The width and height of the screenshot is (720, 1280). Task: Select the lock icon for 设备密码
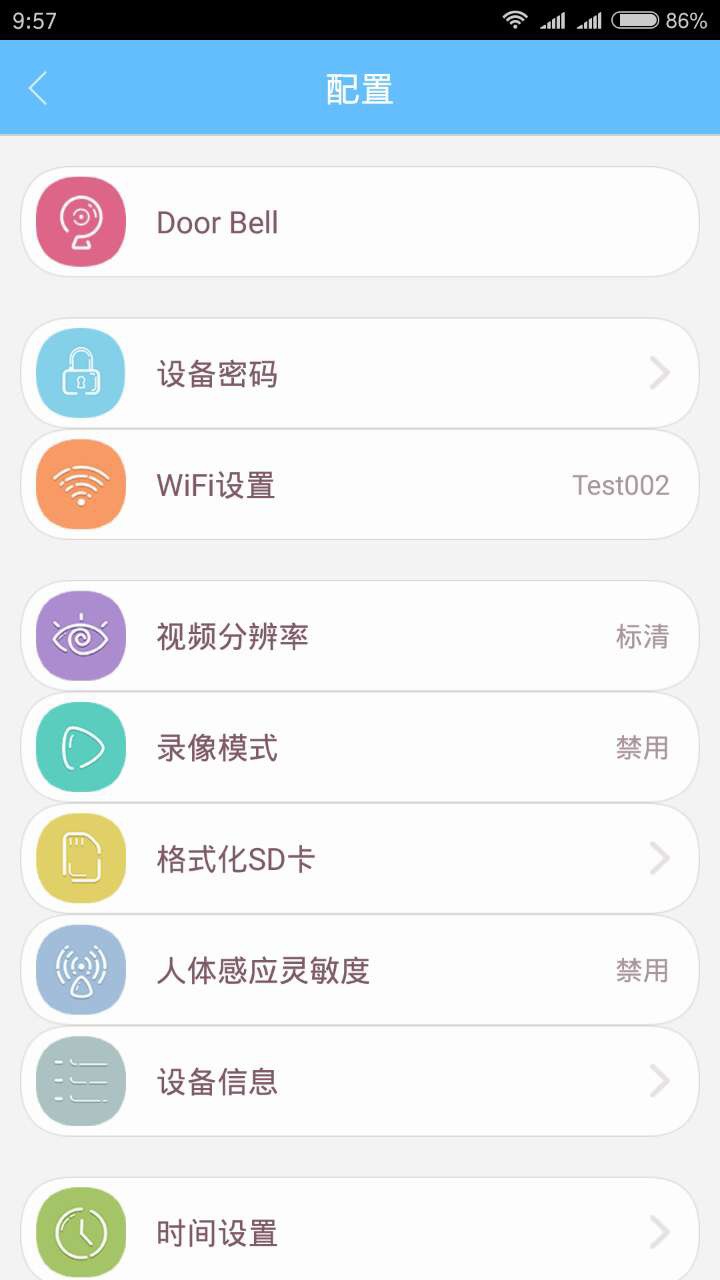click(x=80, y=372)
